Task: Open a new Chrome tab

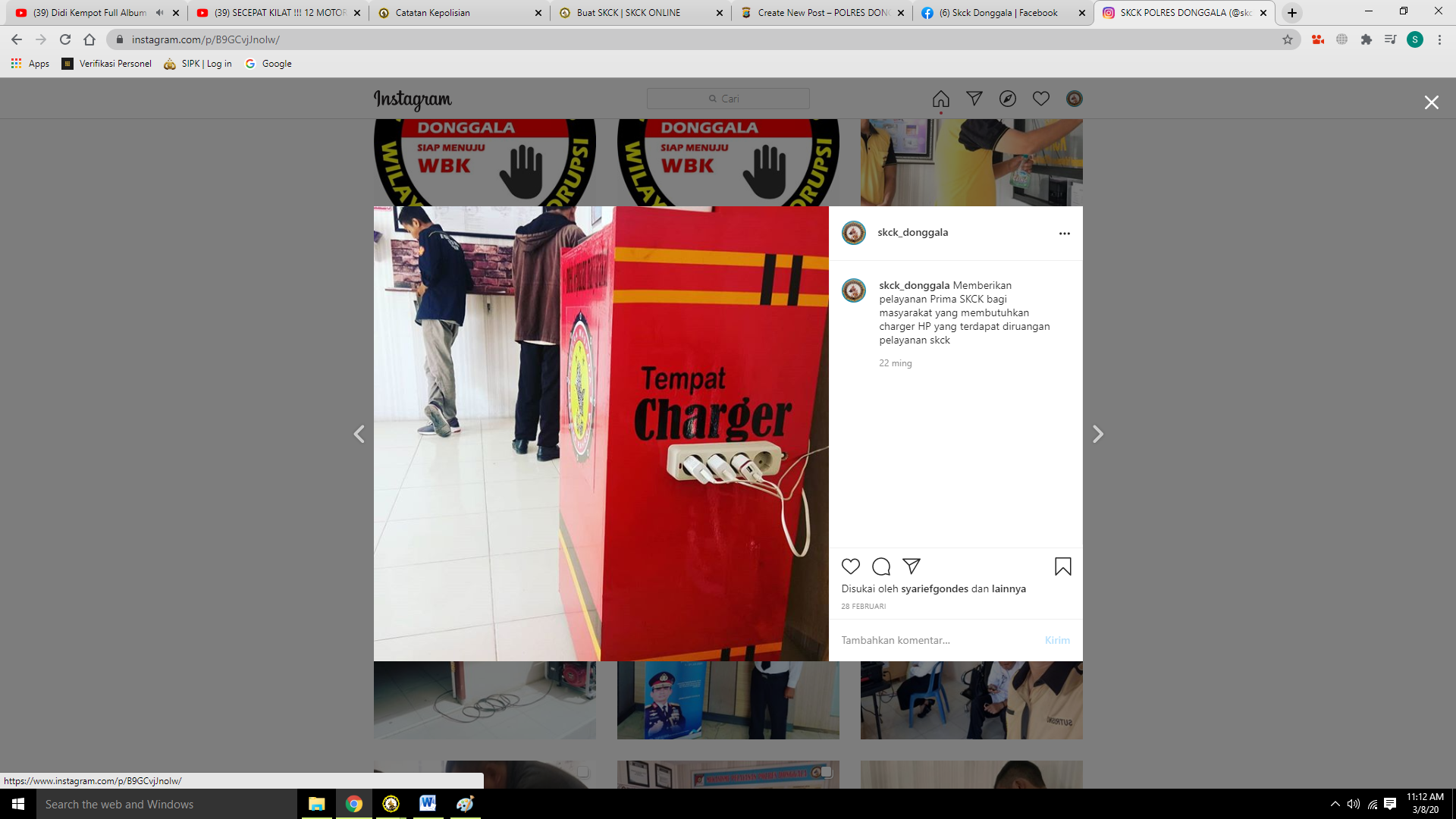Action: [1292, 13]
